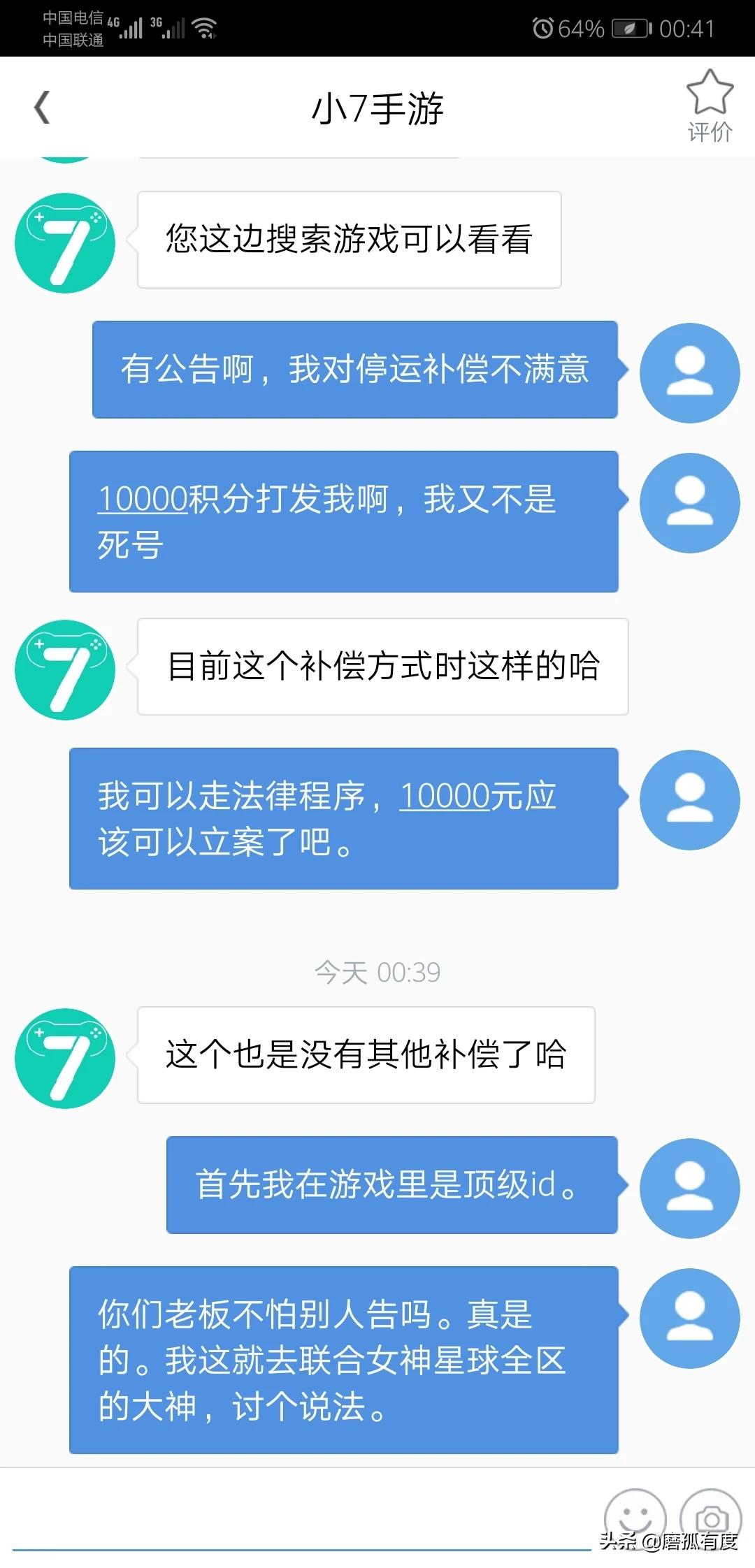The width and height of the screenshot is (755, 1568).
Task: Tap the underlined 10000 in the 积分 message
Action: pos(143,499)
